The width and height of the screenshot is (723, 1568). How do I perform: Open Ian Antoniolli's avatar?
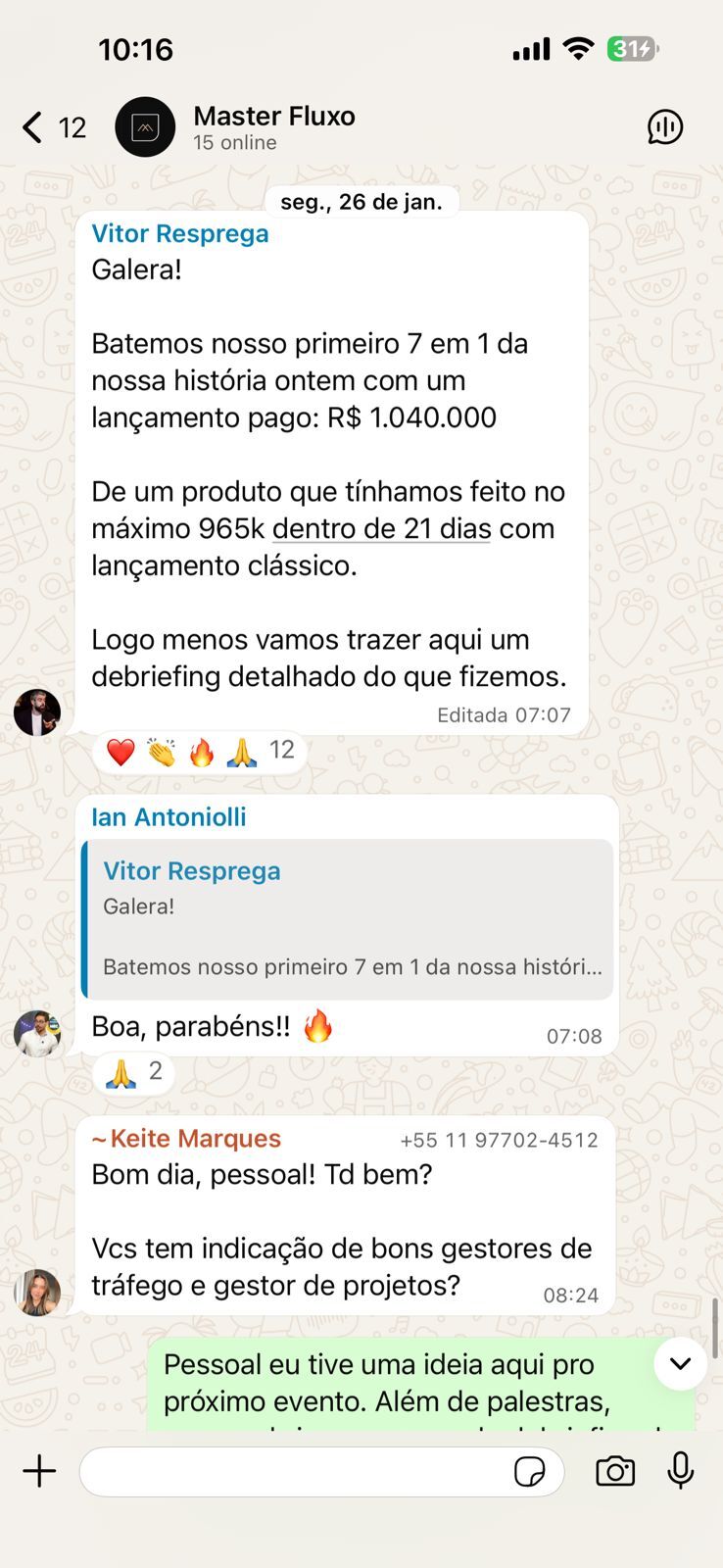37,1033
